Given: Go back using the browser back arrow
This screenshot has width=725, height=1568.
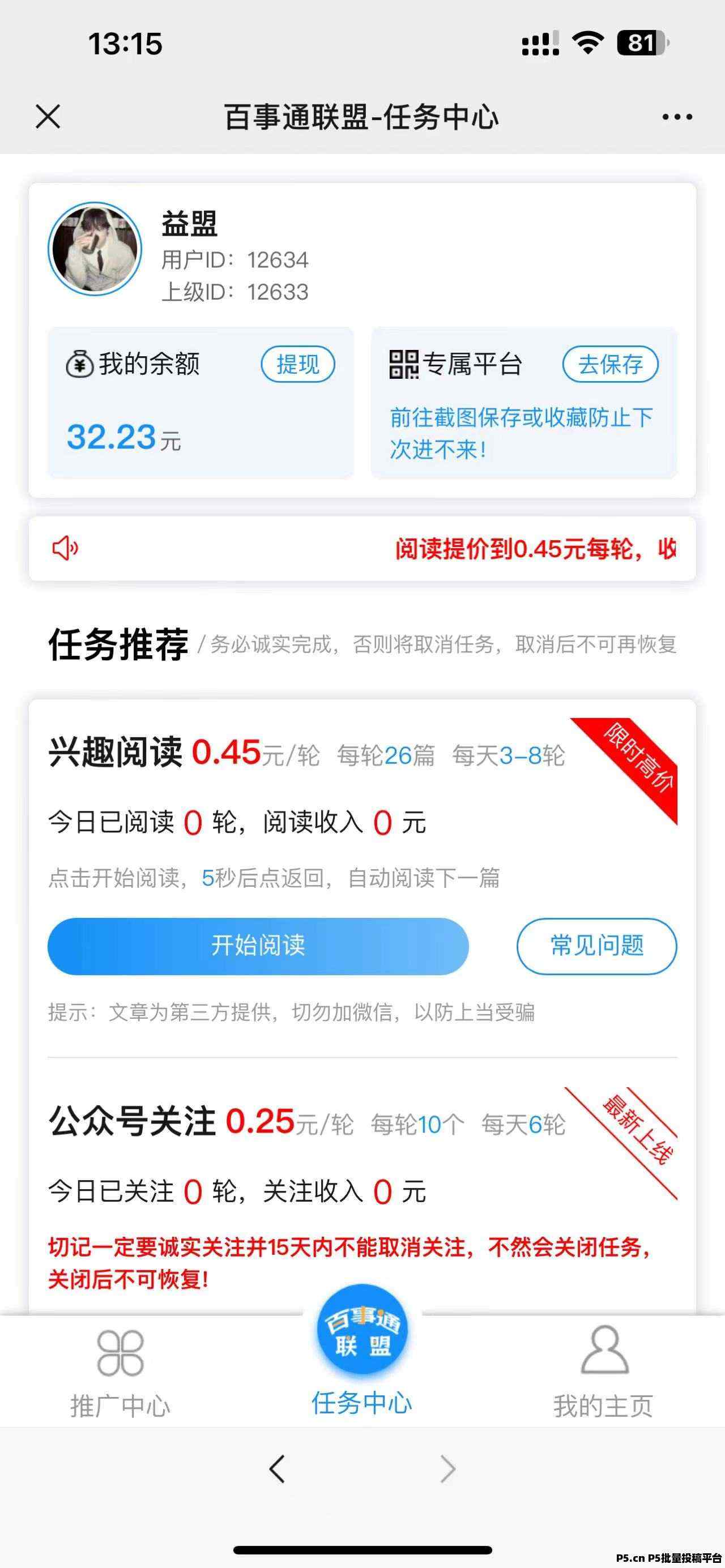Looking at the screenshot, I should coord(277,1469).
